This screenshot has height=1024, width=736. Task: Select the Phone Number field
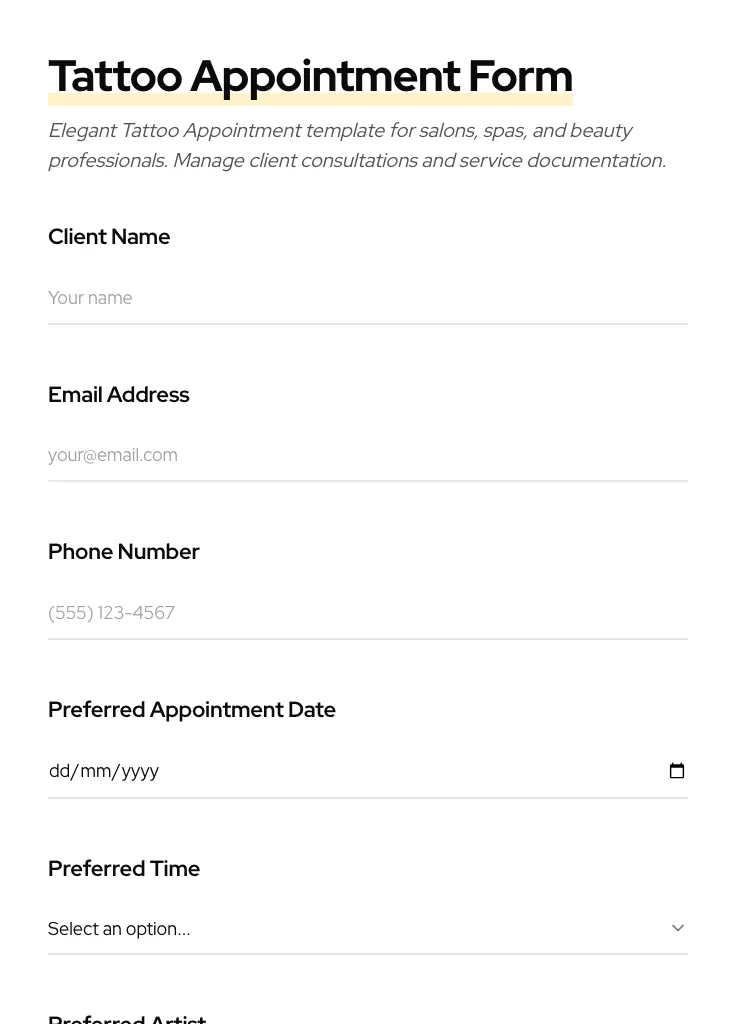click(x=367, y=613)
